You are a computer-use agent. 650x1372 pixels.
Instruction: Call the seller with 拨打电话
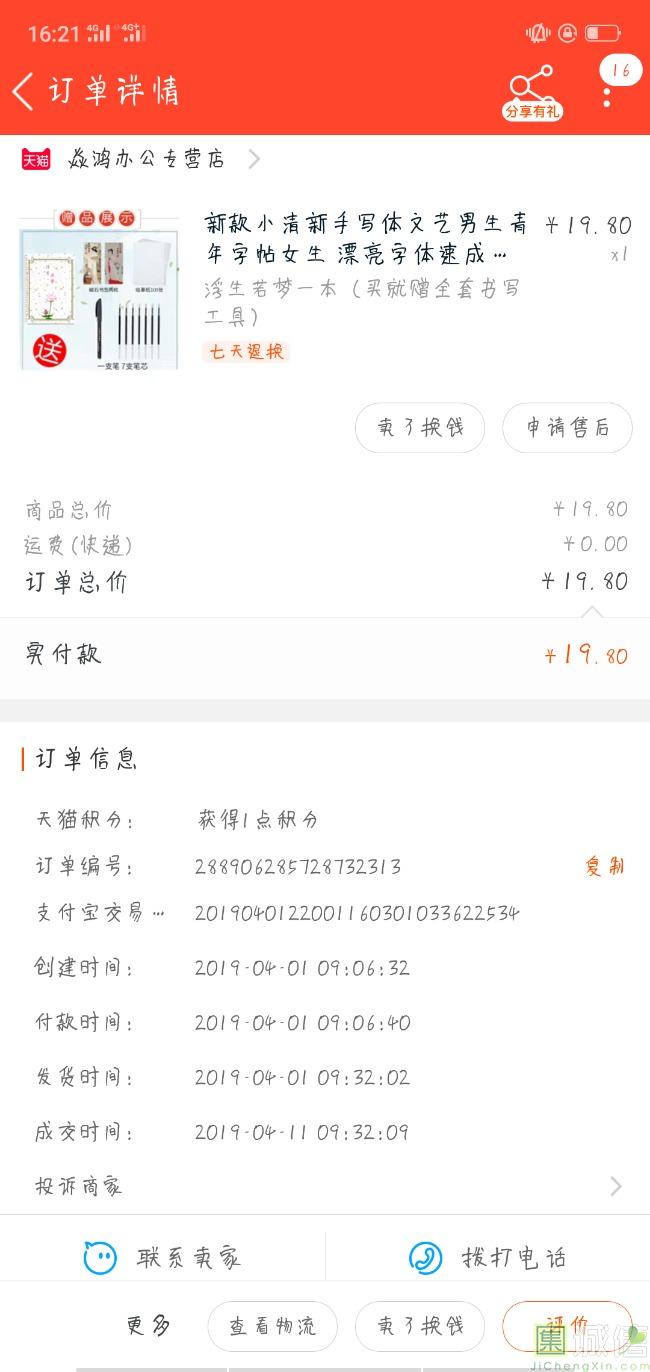coord(487,1257)
